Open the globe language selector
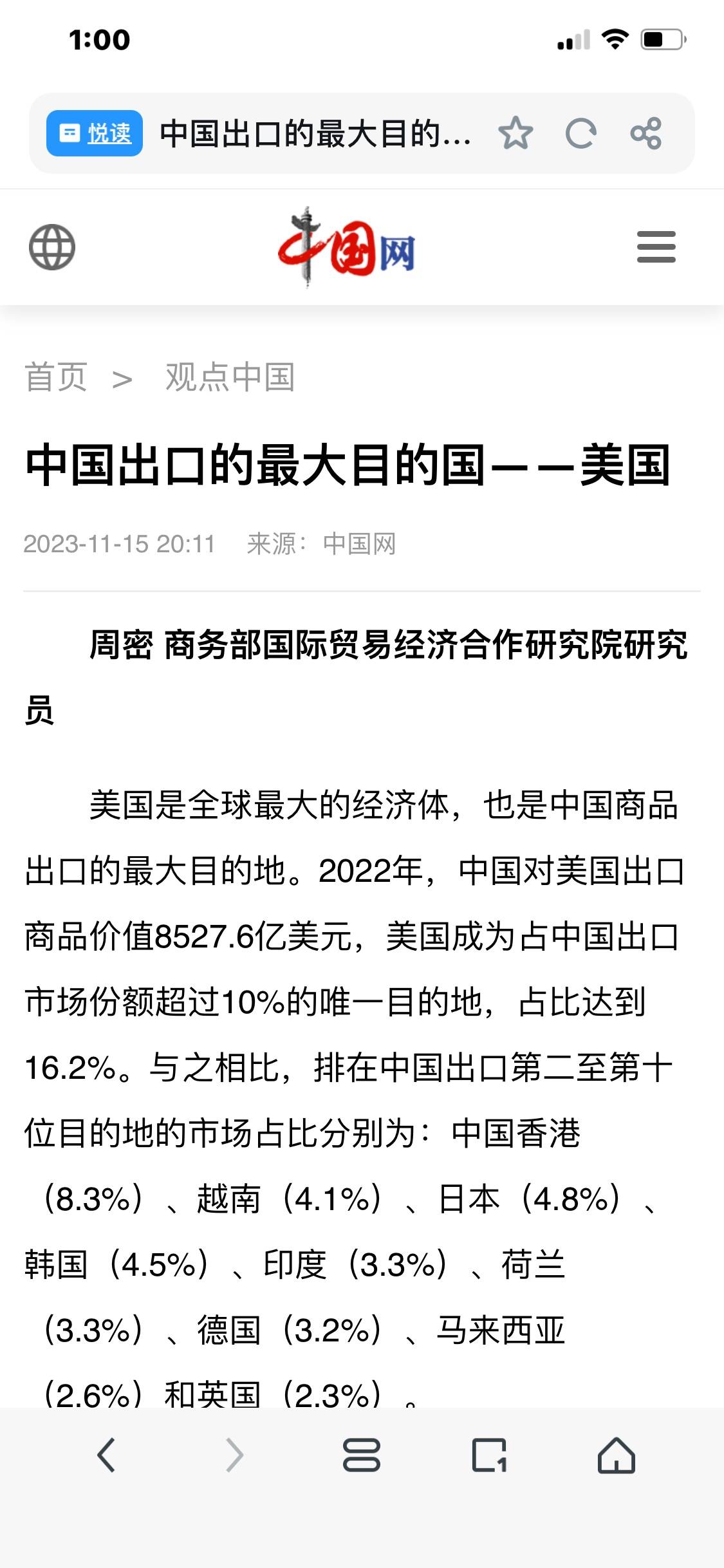 (52, 247)
